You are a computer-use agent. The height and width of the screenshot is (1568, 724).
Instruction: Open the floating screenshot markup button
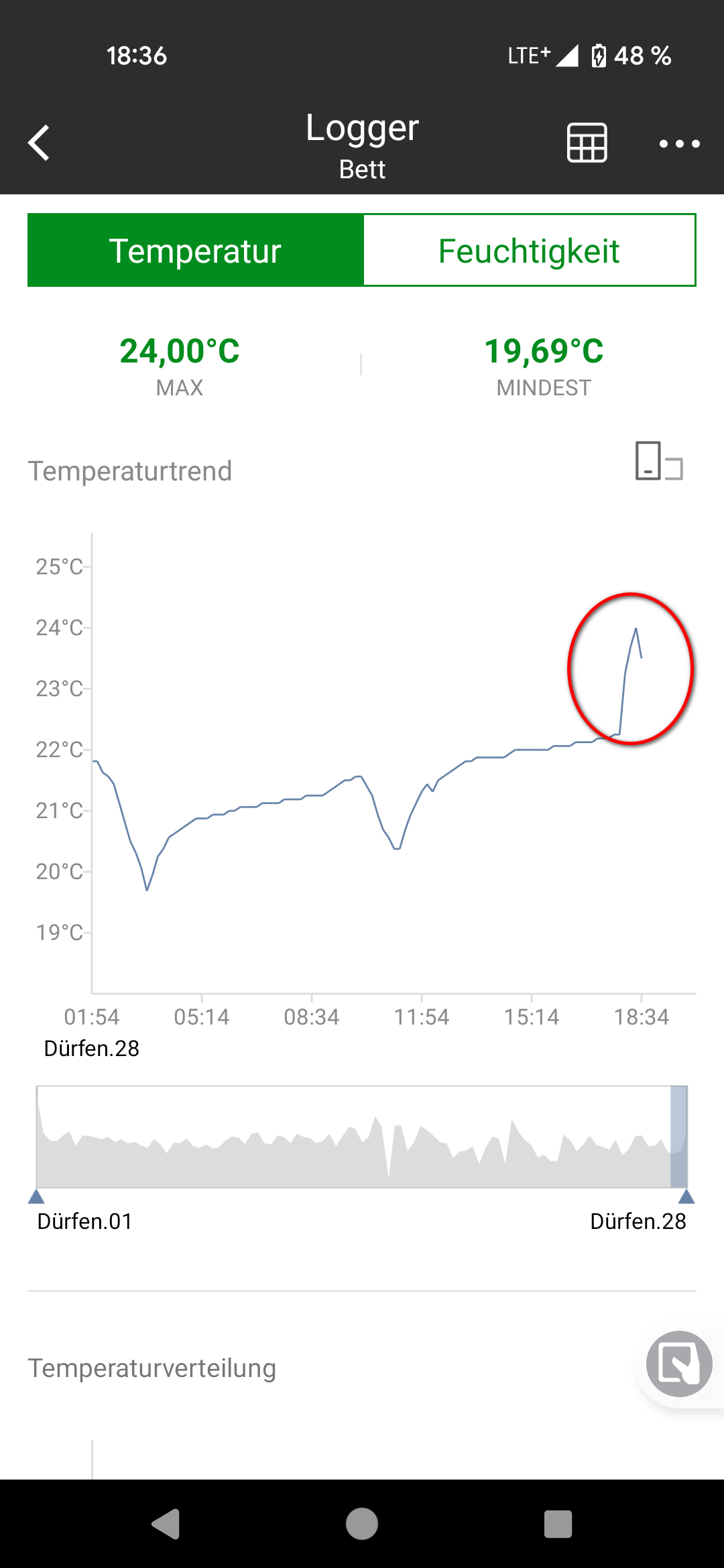coord(679,1364)
